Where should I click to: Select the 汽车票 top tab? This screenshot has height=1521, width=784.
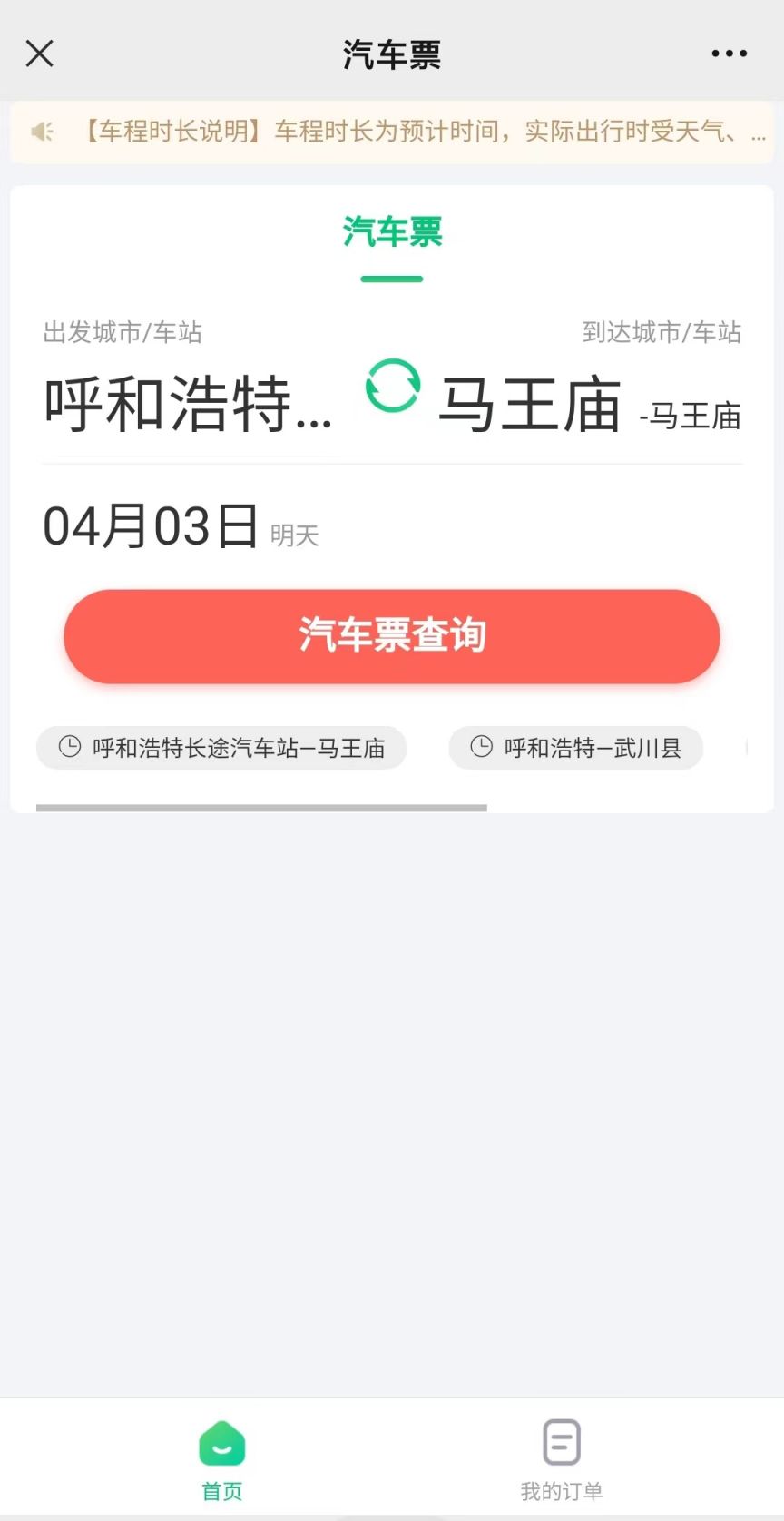392,233
